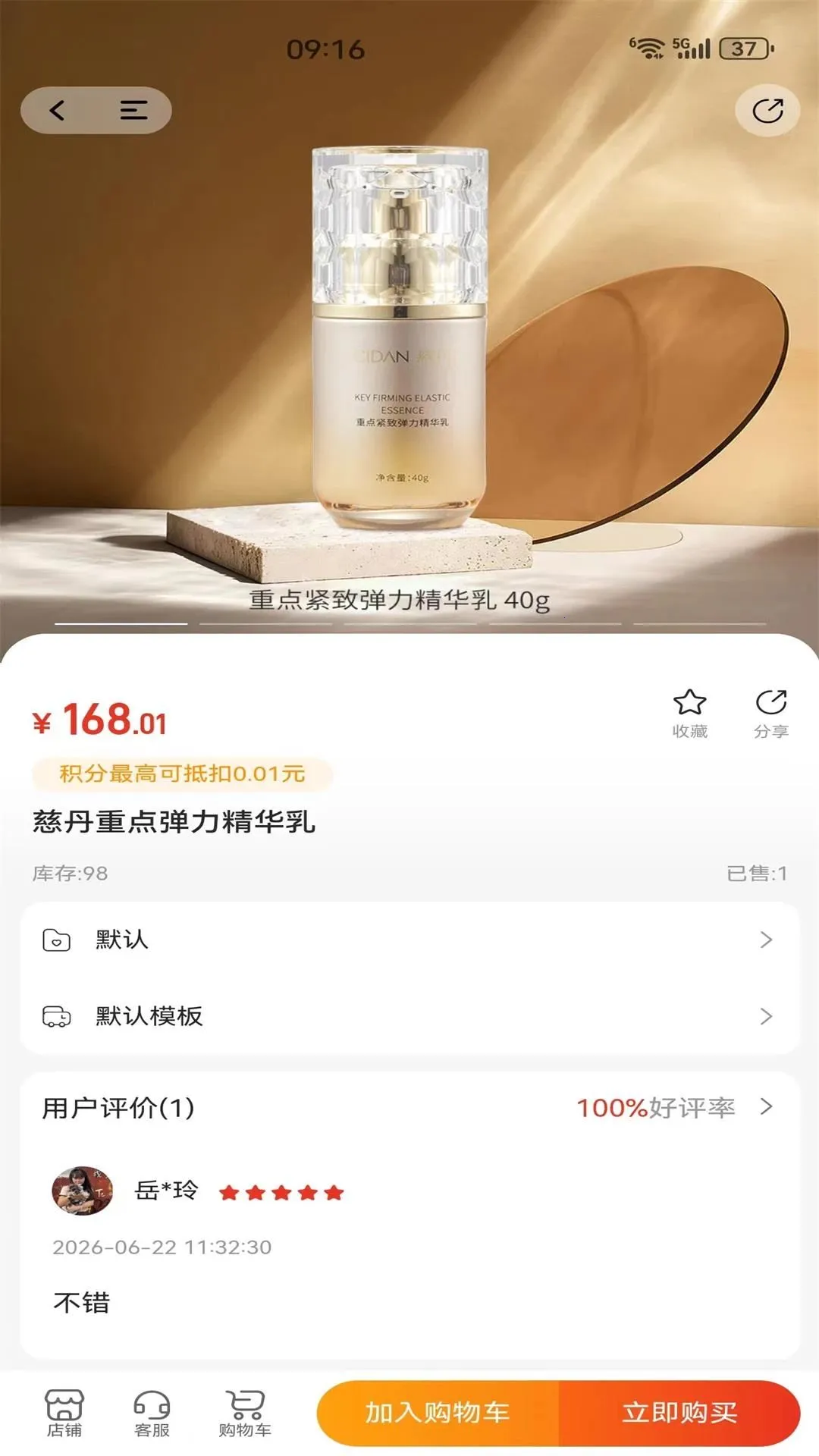Add product to favorites with 收藏 star
The width and height of the screenshot is (819, 1456).
tap(690, 714)
